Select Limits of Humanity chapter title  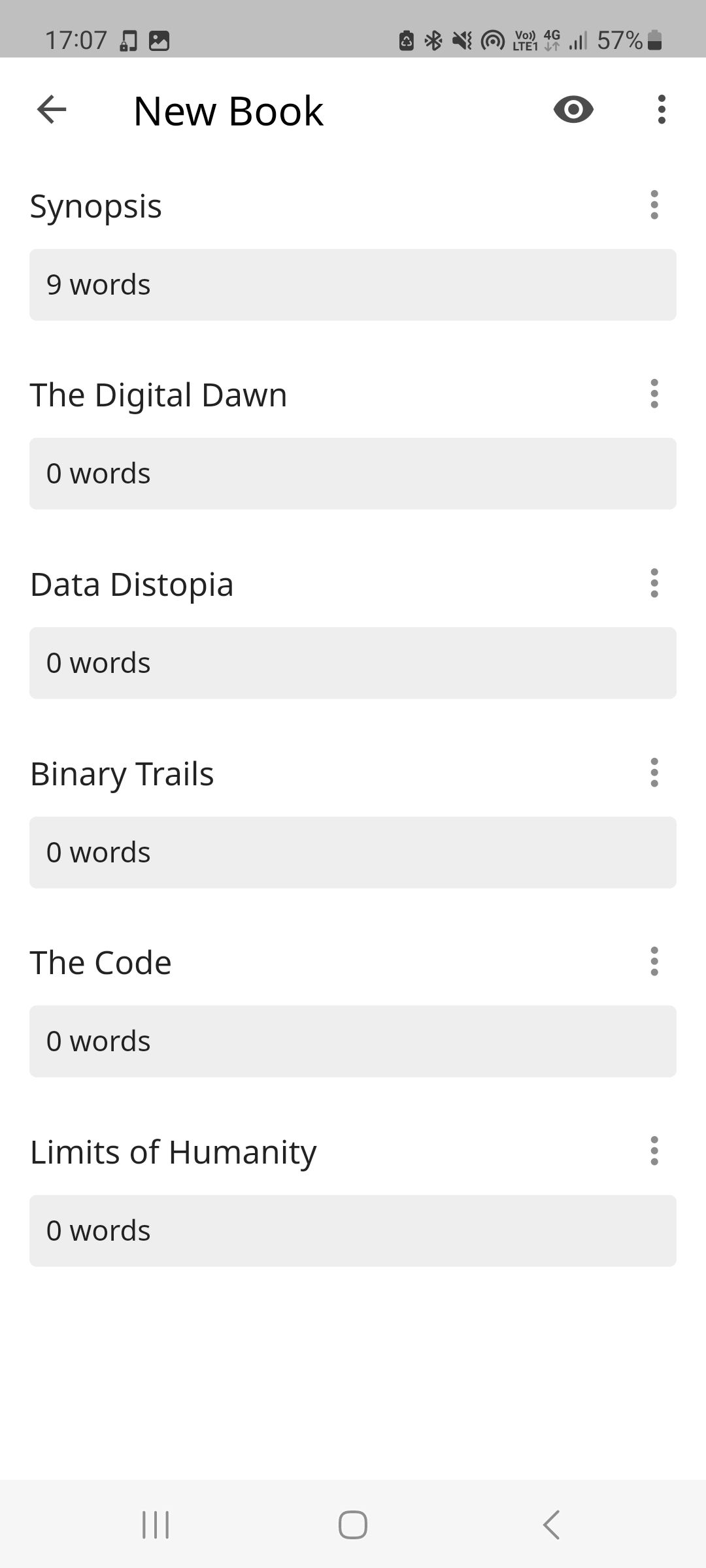coord(173,1151)
